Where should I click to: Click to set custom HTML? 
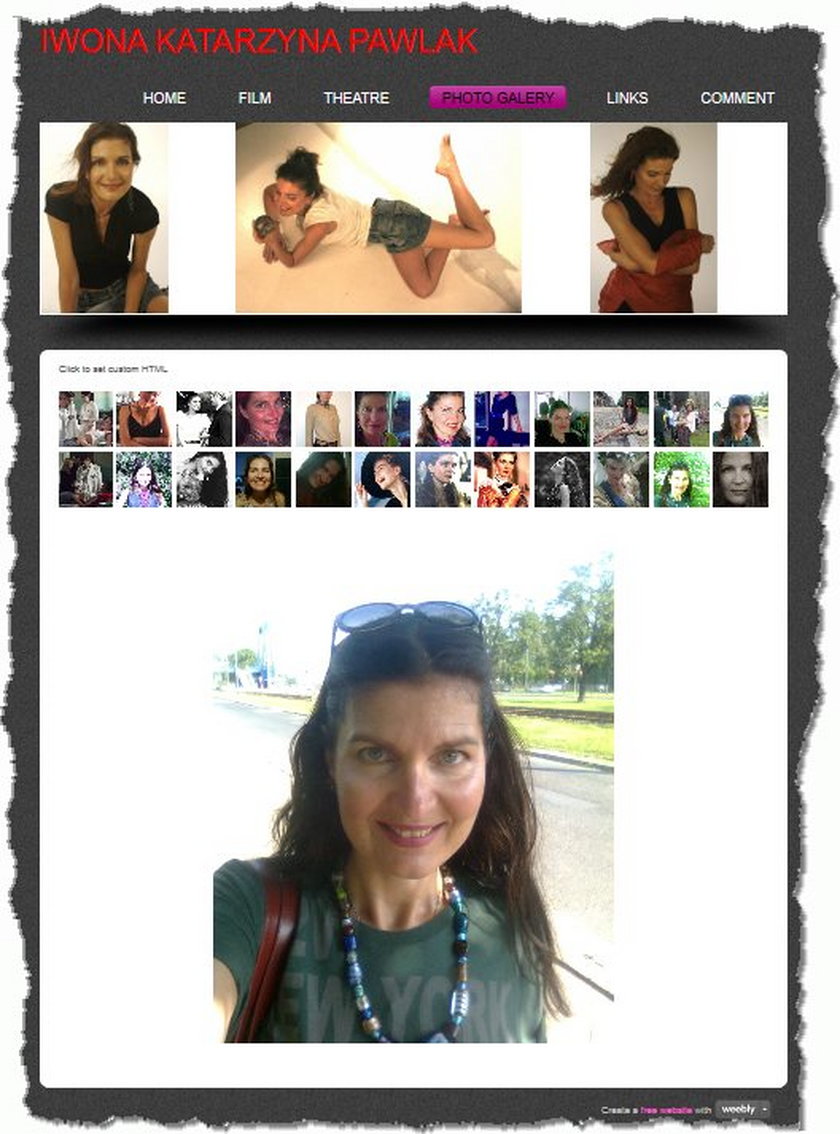pyautogui.click(x=113, y=369)
